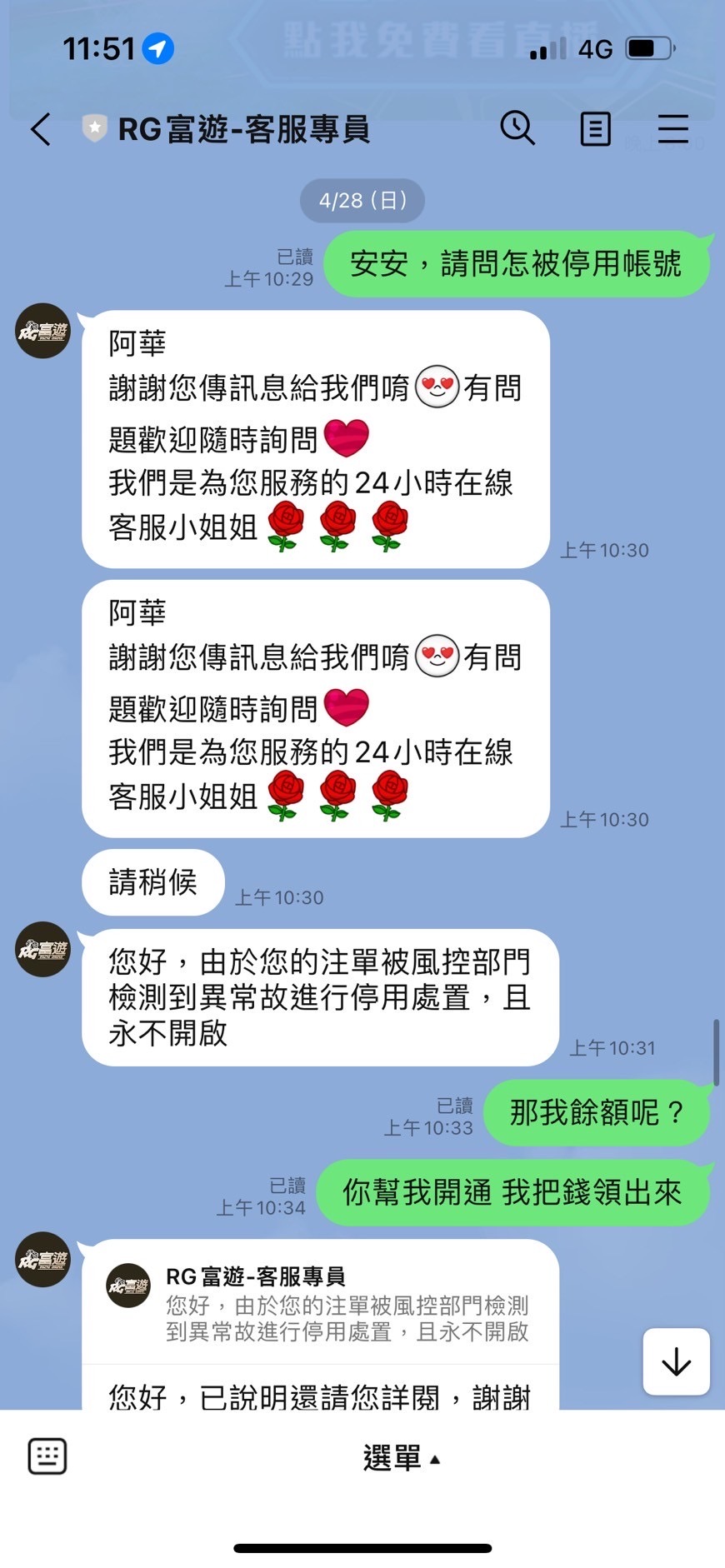This screenshot has width=725, height=1568.
Task: Go back to the chat list
Action: [42, 129]
